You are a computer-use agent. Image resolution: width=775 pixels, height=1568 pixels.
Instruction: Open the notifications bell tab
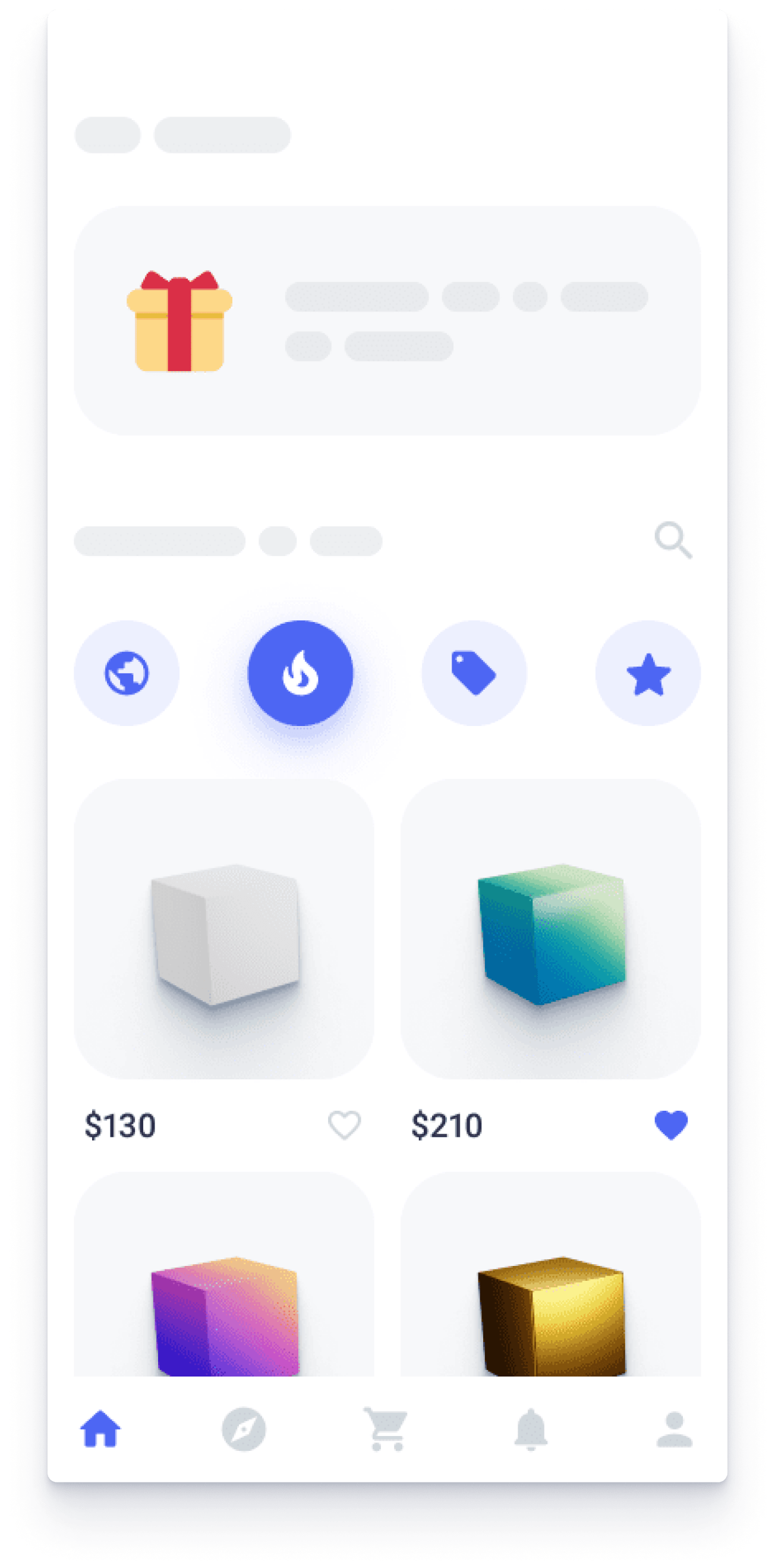[531, 1429]
